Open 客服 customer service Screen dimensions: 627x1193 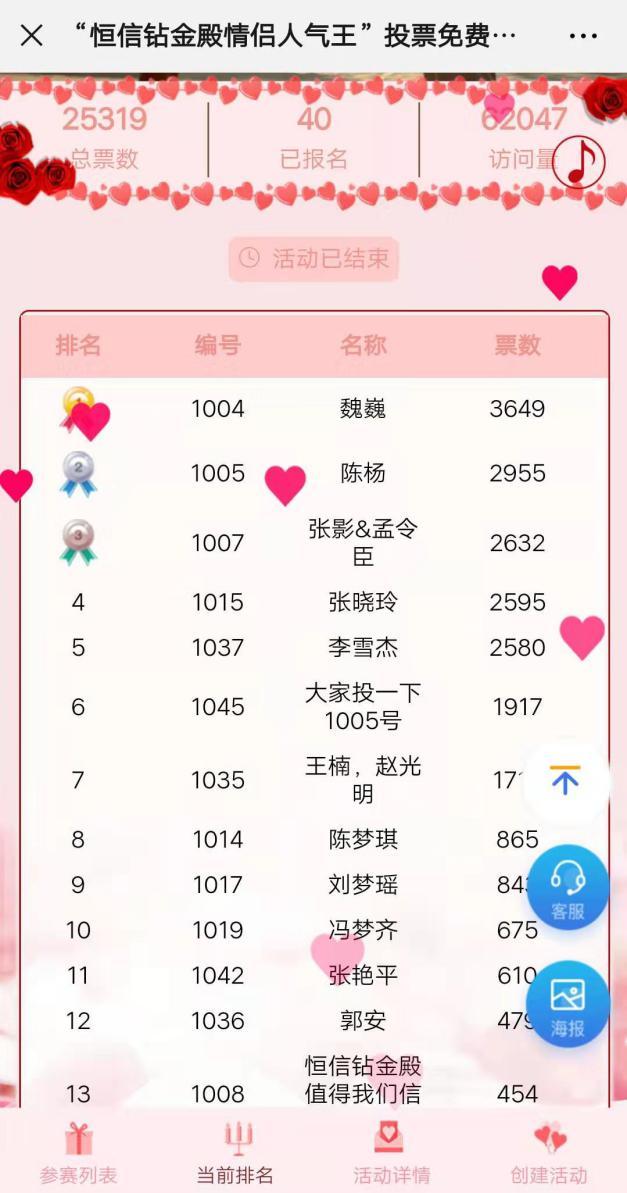pyautogui.click(x=568, y=887)
